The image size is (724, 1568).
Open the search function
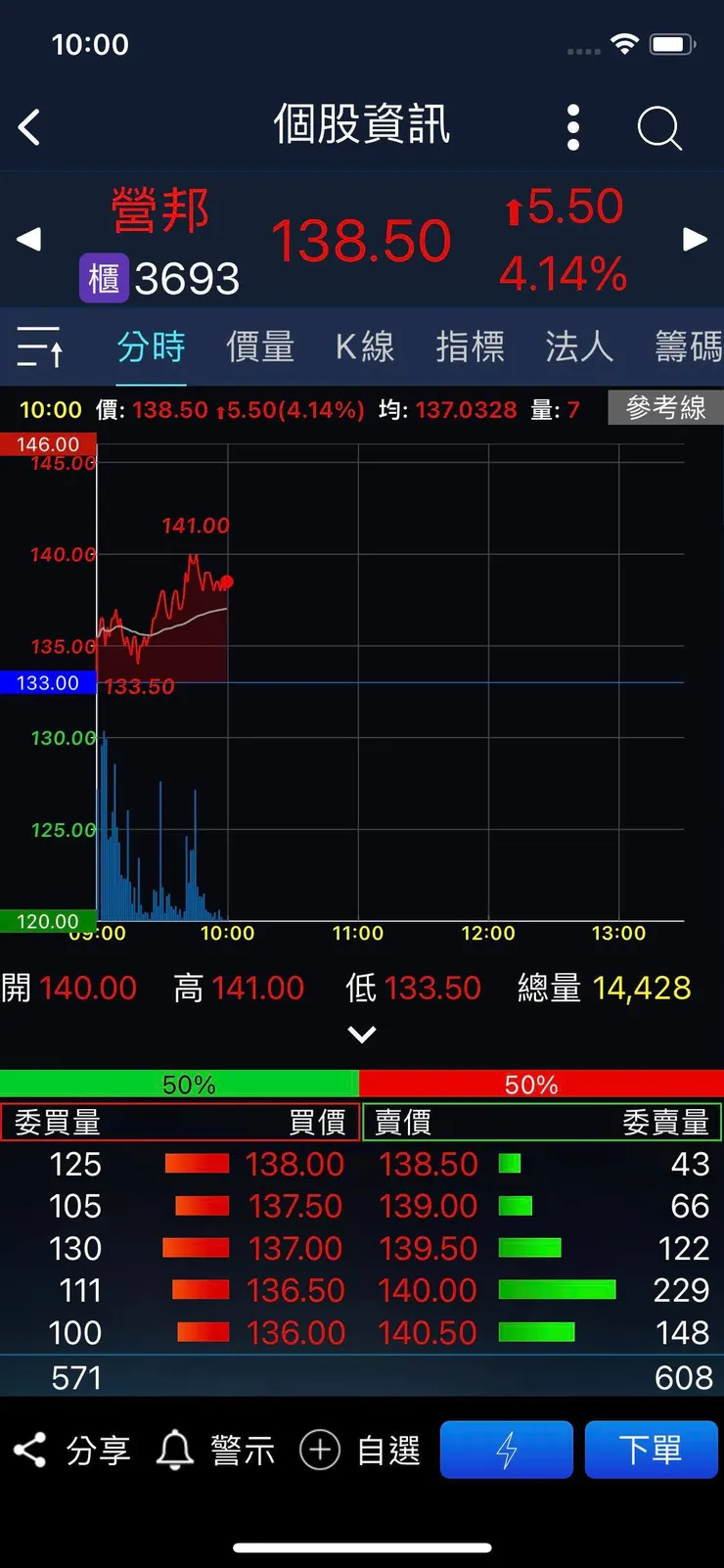(659, 127)
